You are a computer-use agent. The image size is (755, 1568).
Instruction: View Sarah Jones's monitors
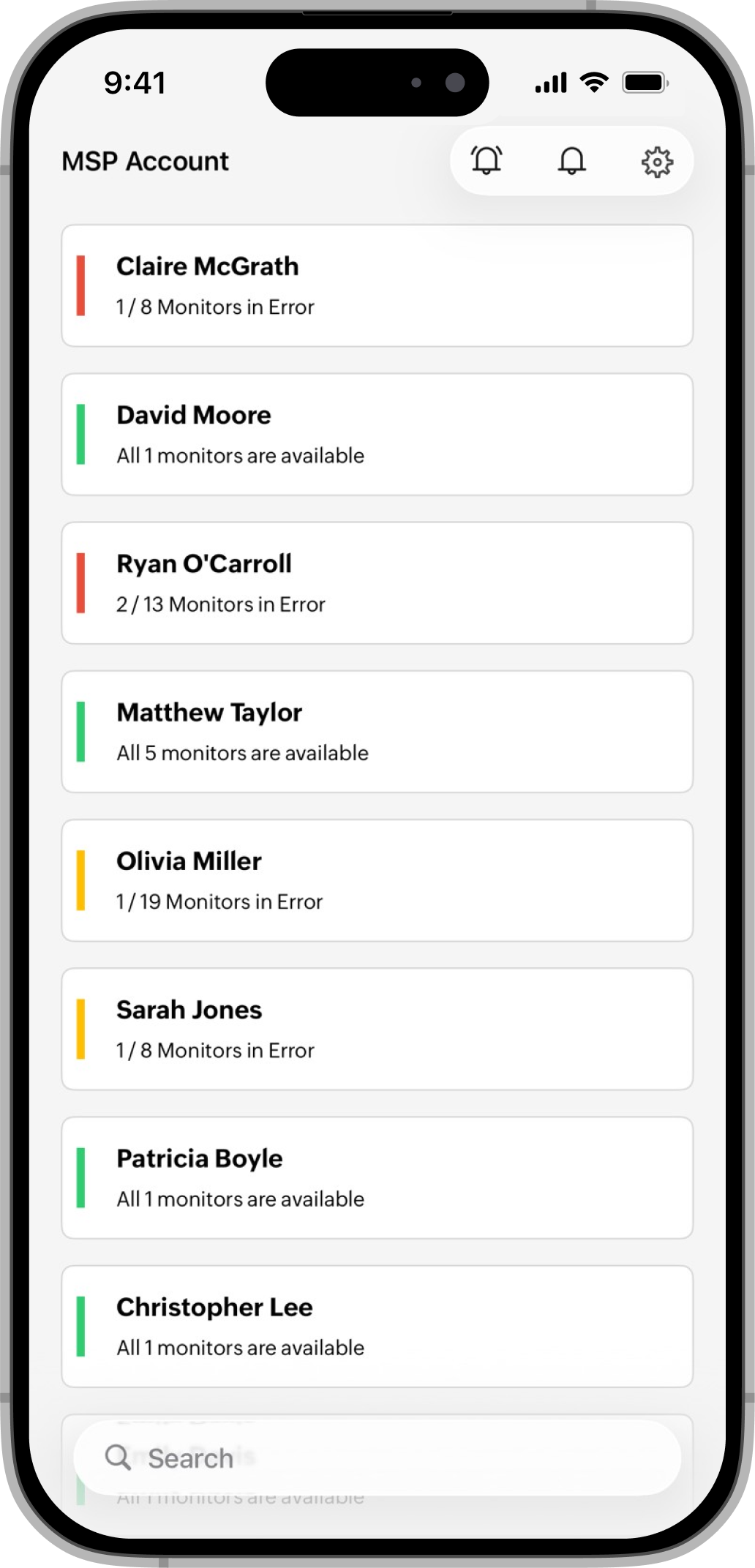click(377, 1028)
